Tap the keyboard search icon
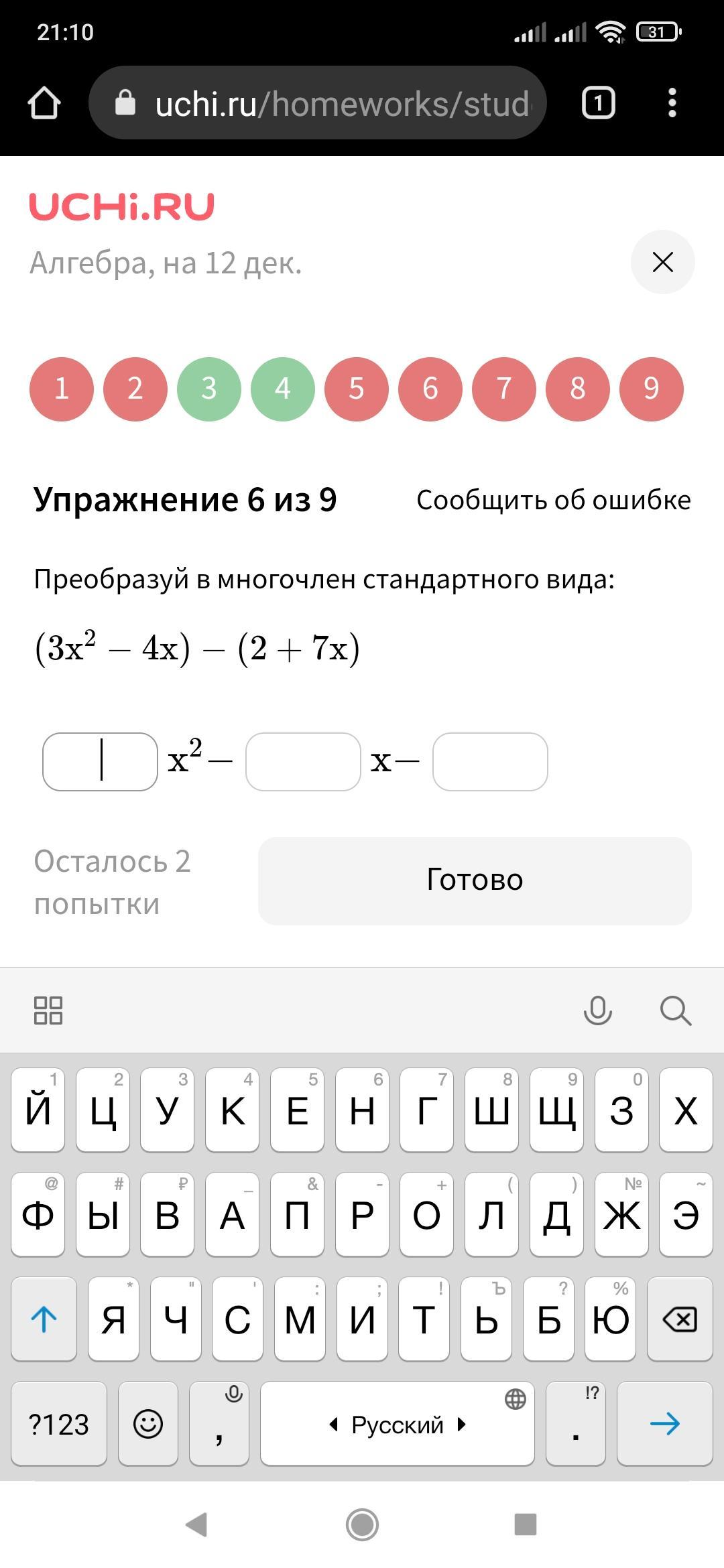The width and height of the screenshot is (724, 1568). [676, 1010]
